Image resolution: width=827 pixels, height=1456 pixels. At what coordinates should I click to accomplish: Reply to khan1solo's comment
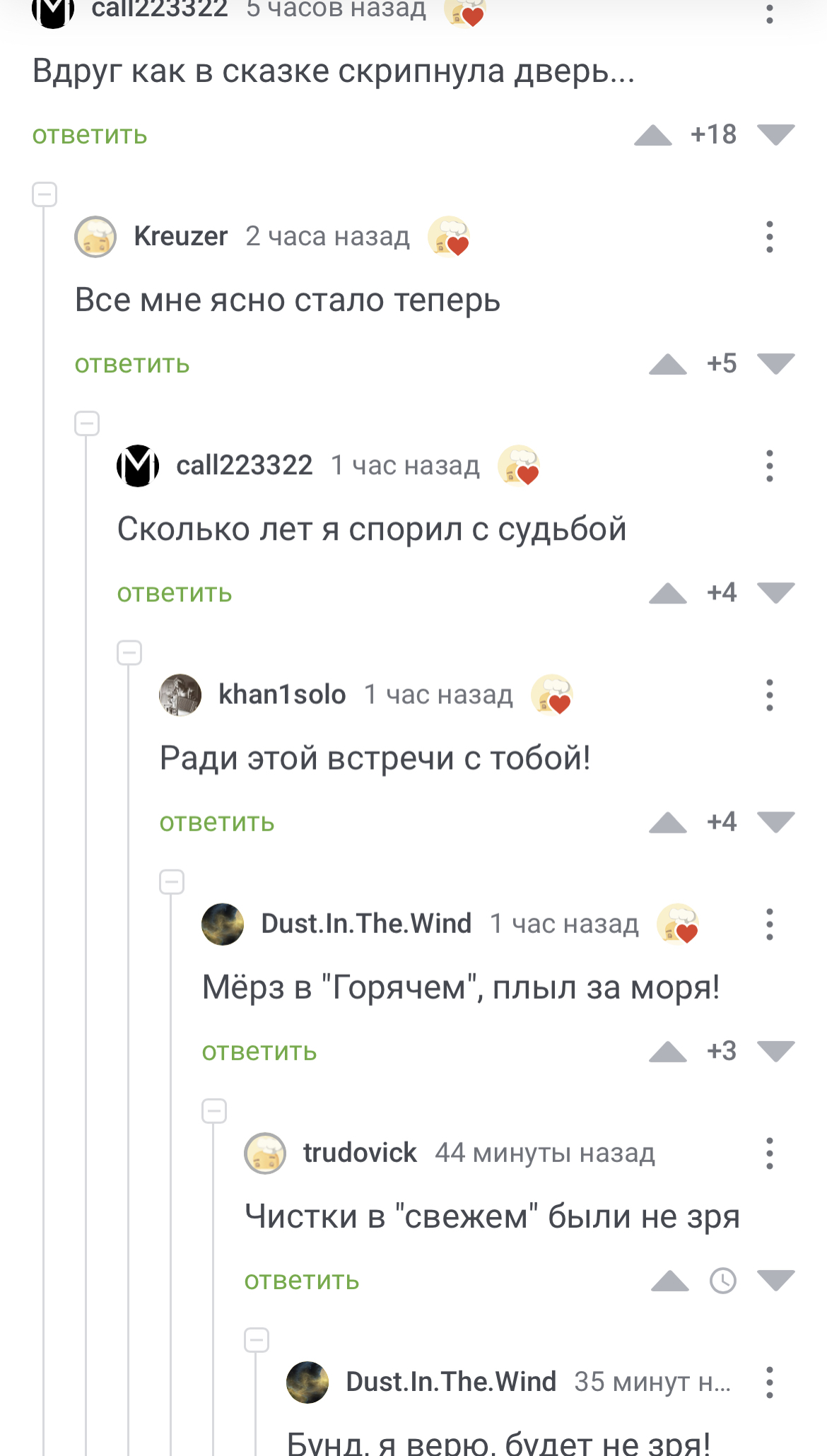pyautogui.click(x=217, y=822)
